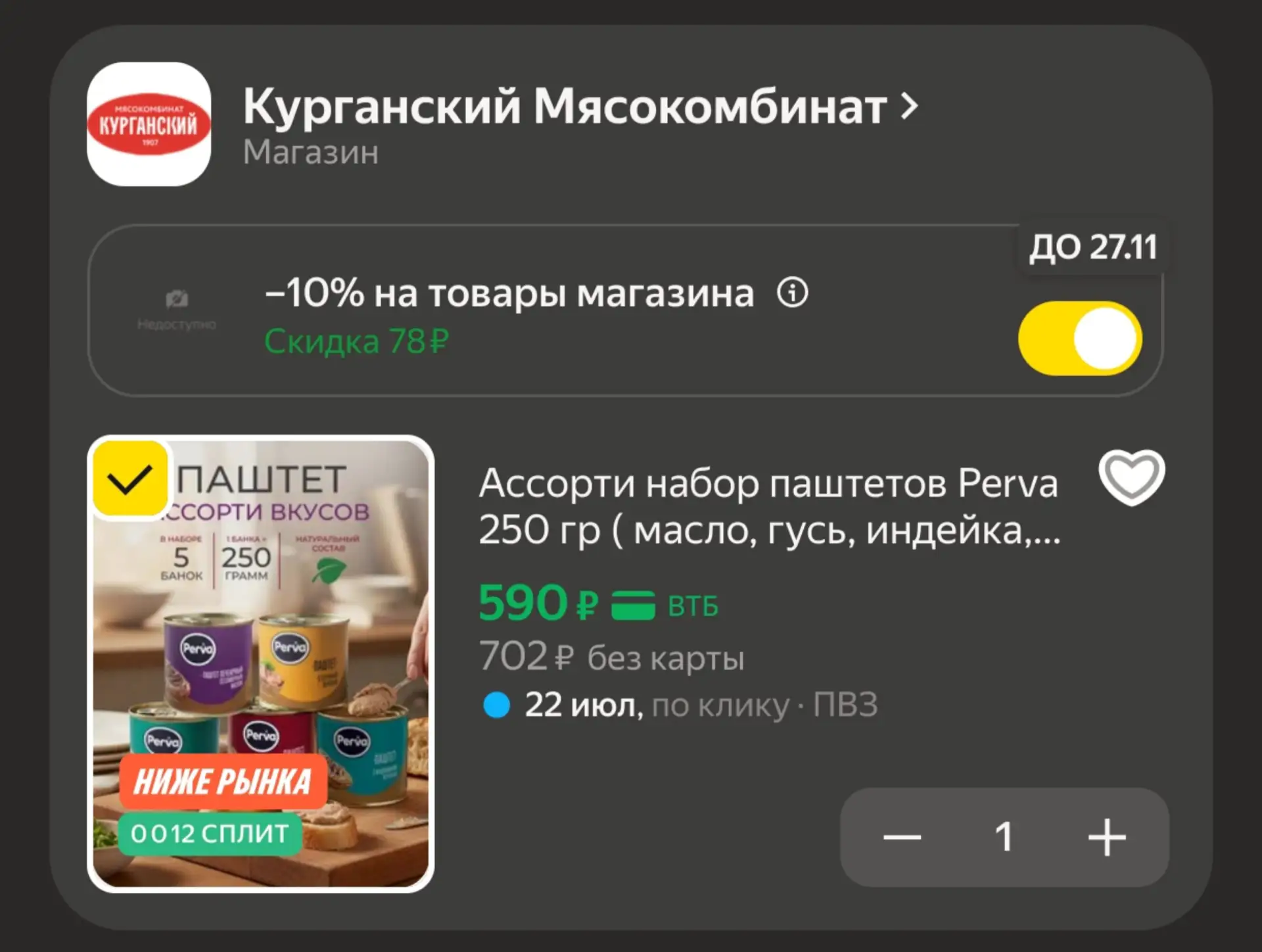Uncheck the Perva pâté set checkbox
This screenshot has height=952, width=1262.
point(130,479)
